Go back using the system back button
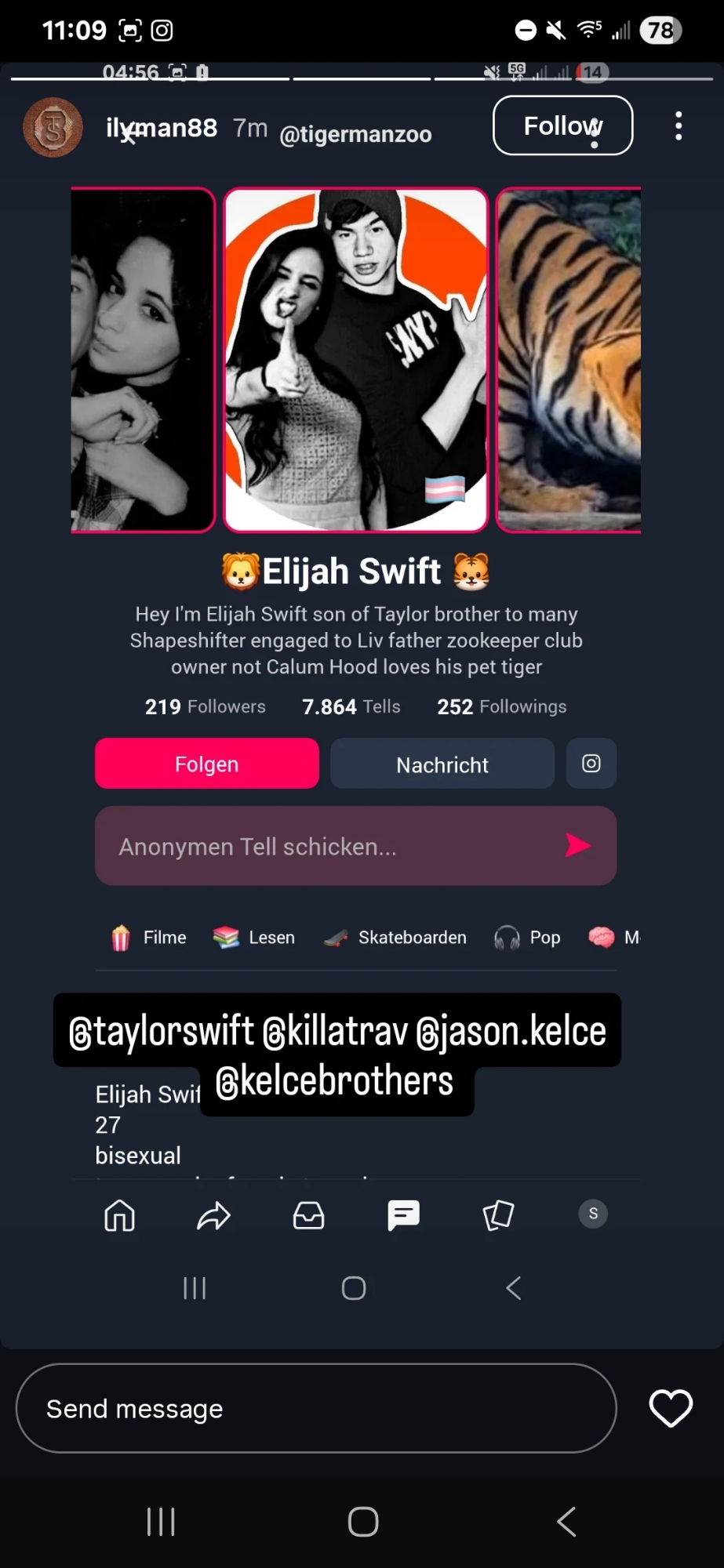The height and width of the screenshot is (1568, 724). tap(566, 1522)
